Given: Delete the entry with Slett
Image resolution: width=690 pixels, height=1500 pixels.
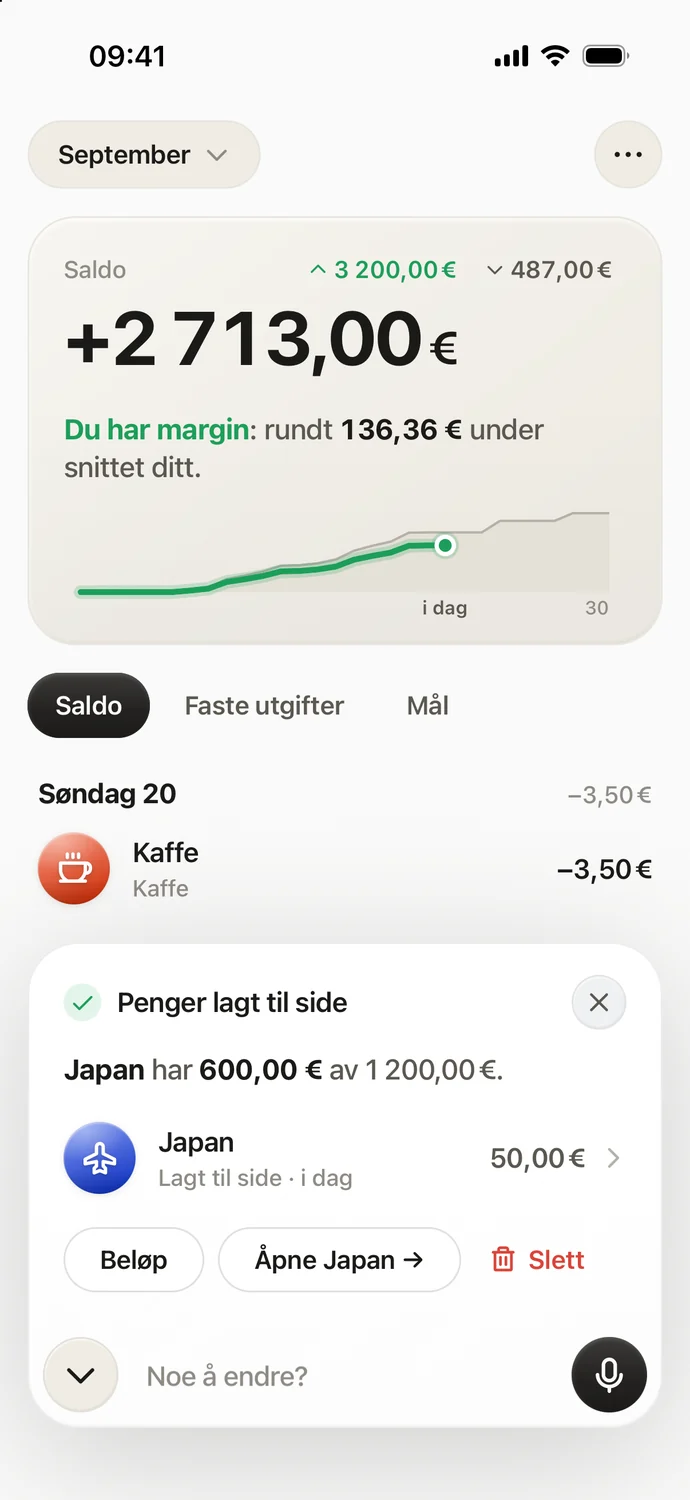Looking at the screenshot, I should [x=538, y=1260].
